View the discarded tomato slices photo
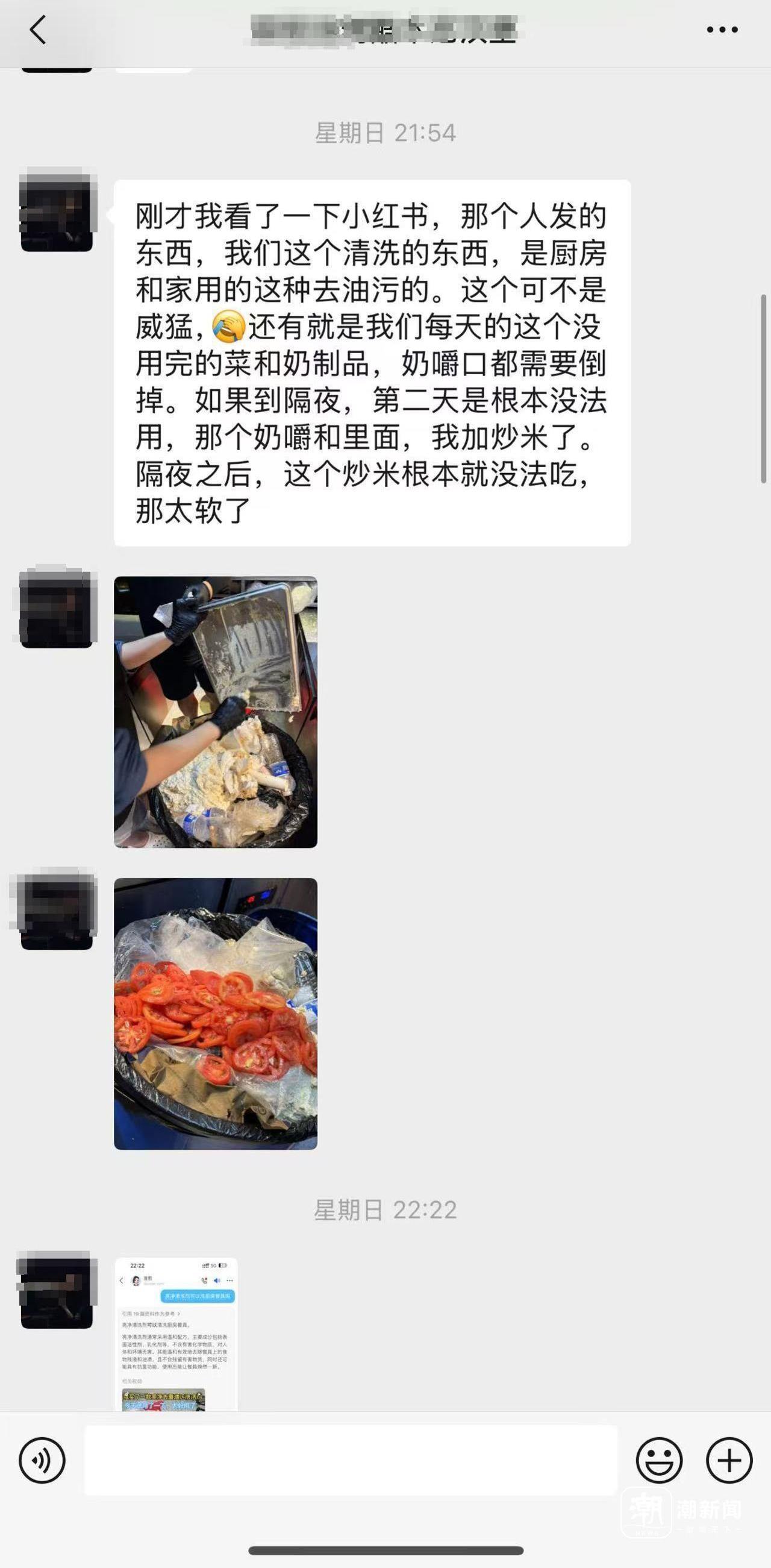Screen dimensions: 771x1568 pos(216,1014)
